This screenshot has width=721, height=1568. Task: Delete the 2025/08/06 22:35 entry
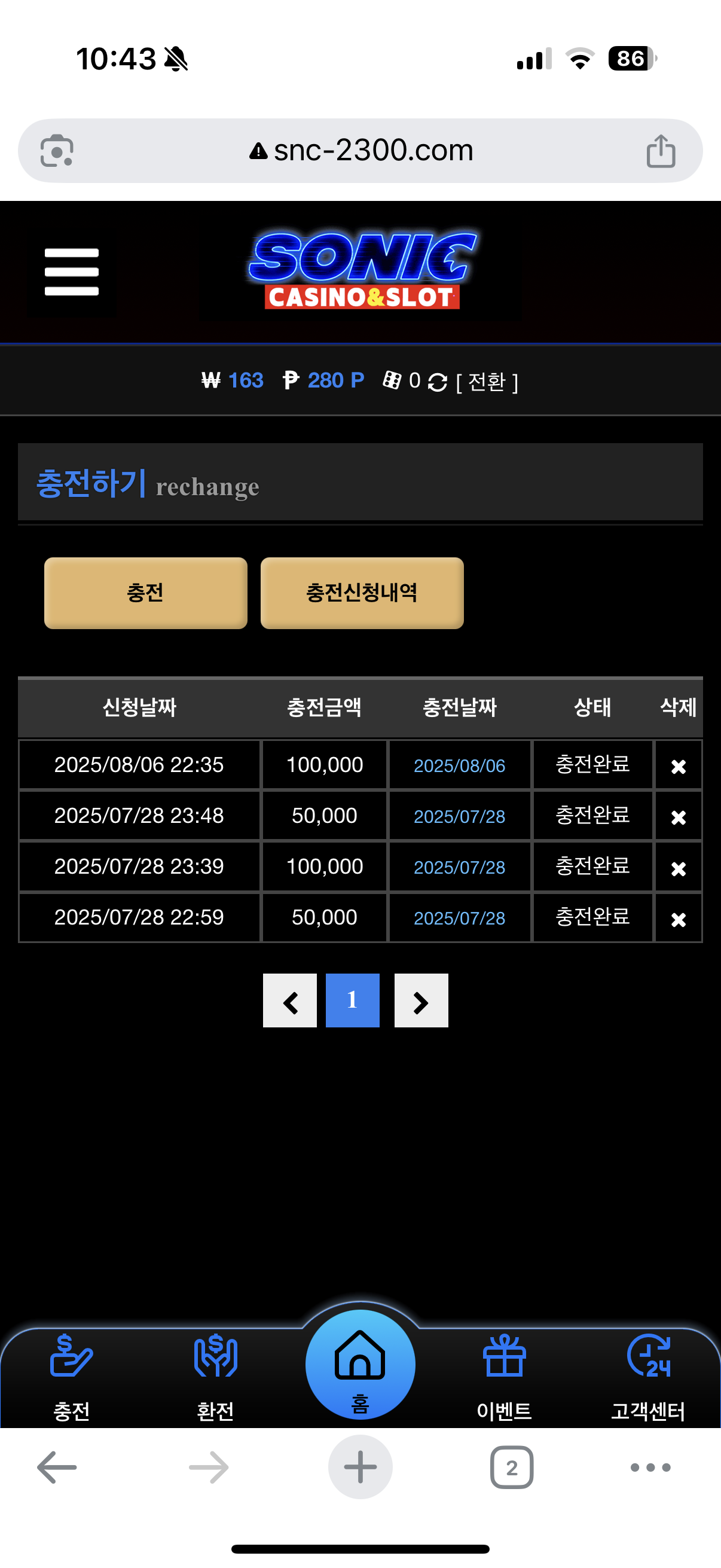coord(678,765)
